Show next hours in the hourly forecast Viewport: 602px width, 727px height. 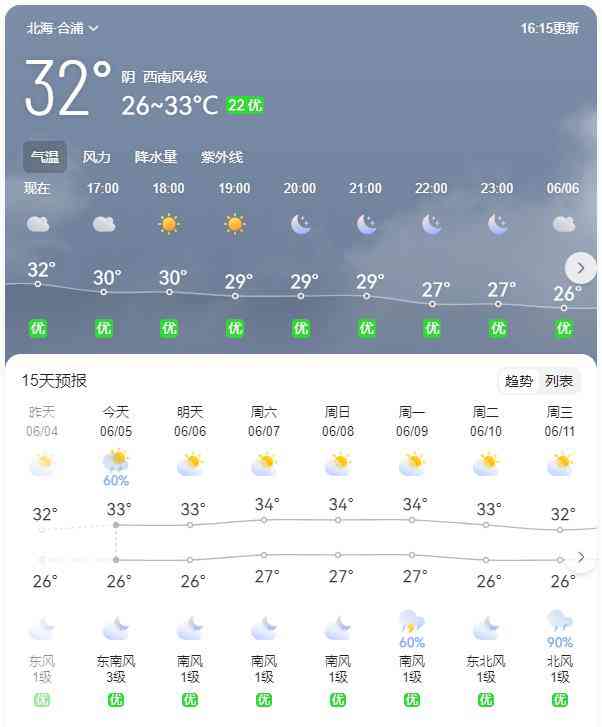click(580, 267)
